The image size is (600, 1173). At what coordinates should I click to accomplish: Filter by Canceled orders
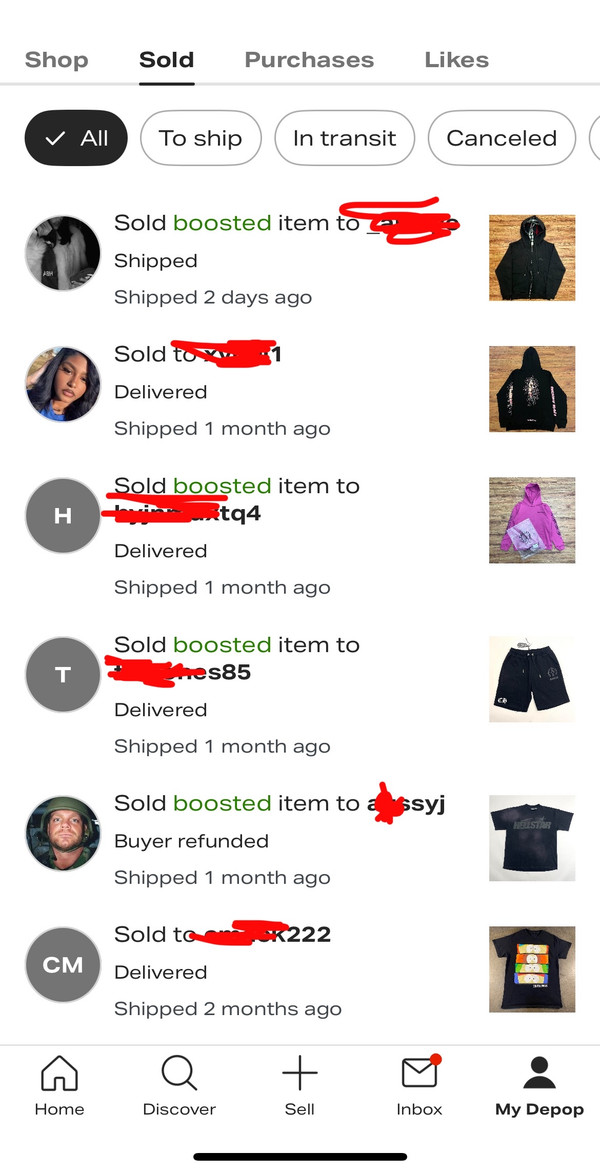pyautogui.click(x=501, y=138)
